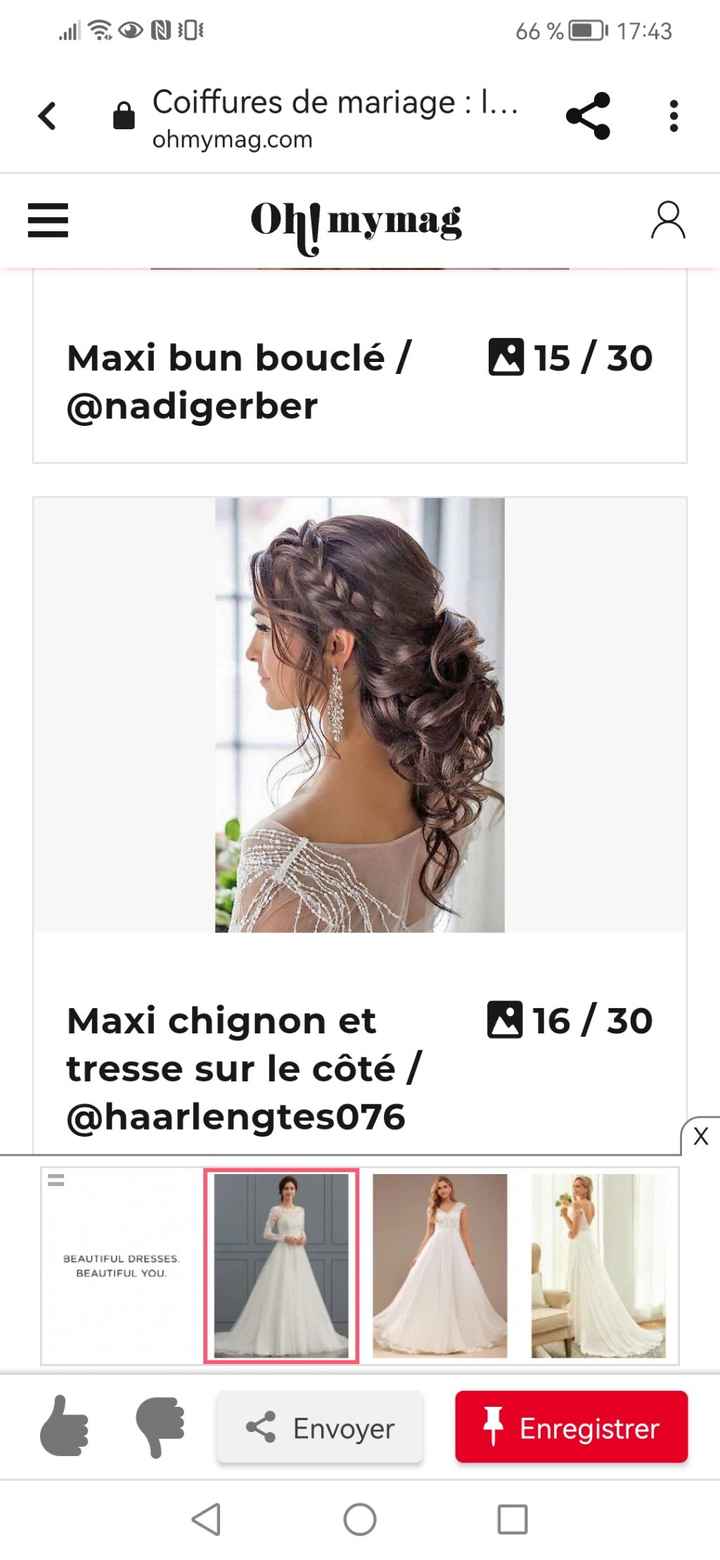Screen dimensions: 720x1560
Task: Tap the padlock icon next to ohmymag.com
Action: tap(124, 114)
